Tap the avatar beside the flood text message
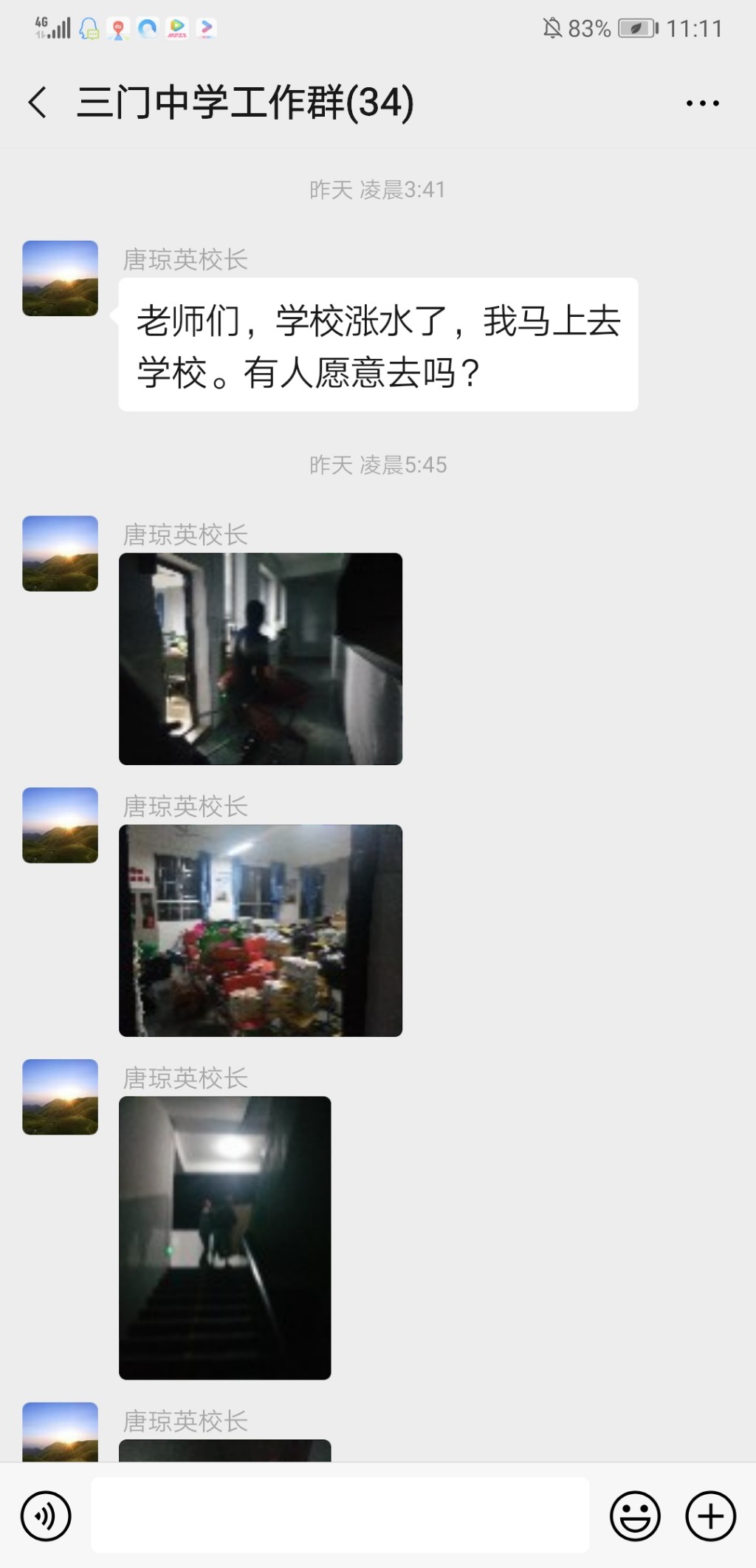The height and width of the screenshot is (1568, 756). (61, 278)
